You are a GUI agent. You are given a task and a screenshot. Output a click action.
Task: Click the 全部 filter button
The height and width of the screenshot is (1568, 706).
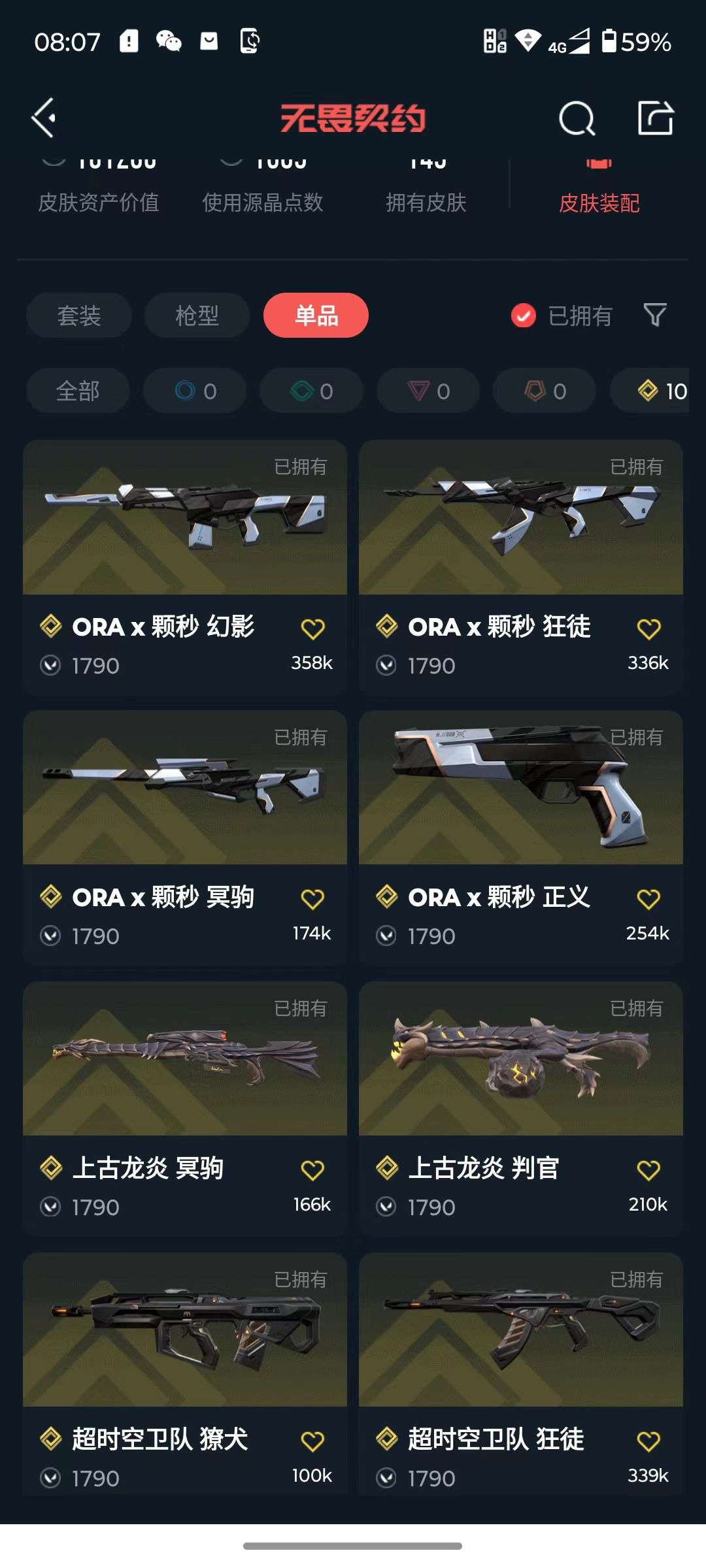(77, 391)
